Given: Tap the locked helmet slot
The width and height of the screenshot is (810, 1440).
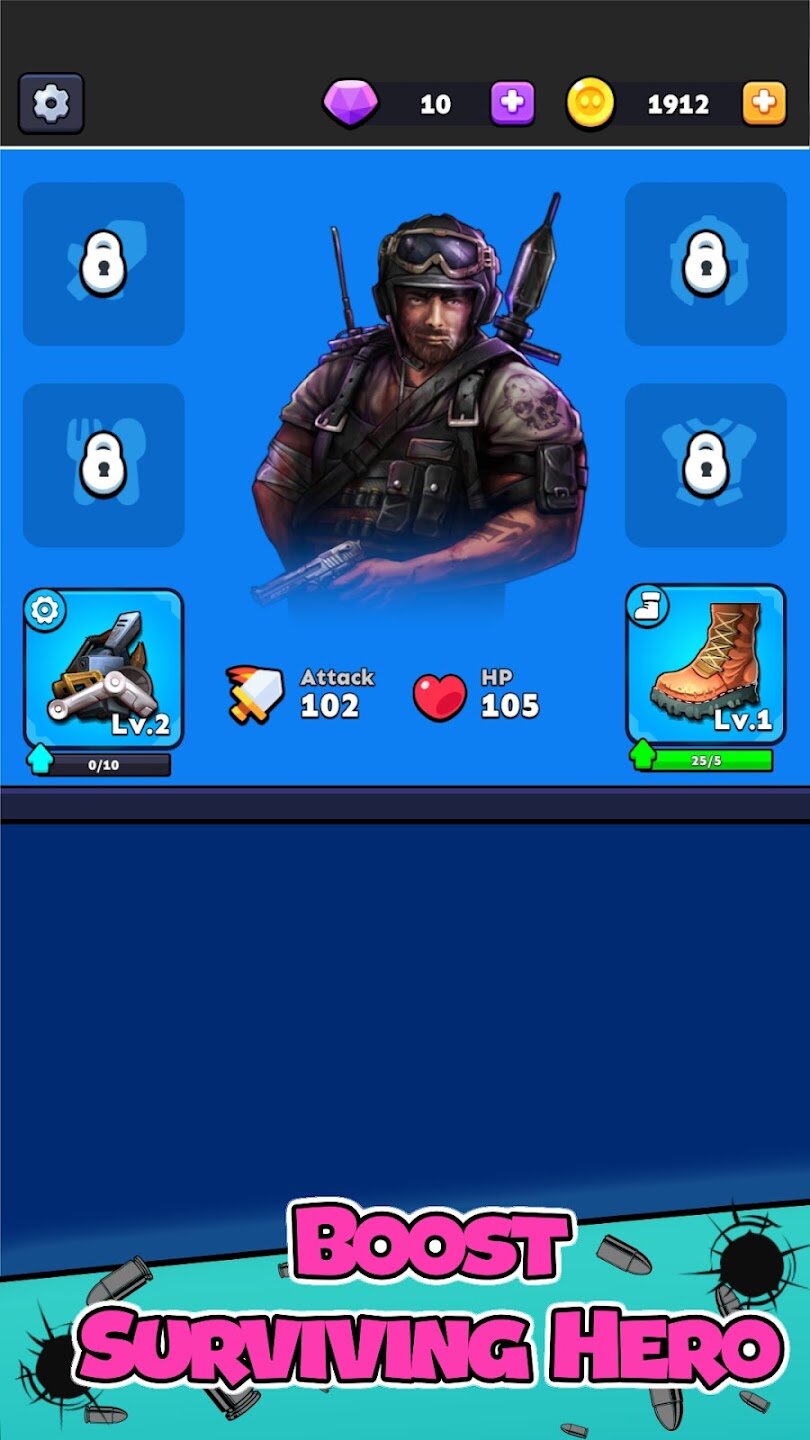Looking at the screenshot, I should (x=705, y=264).
